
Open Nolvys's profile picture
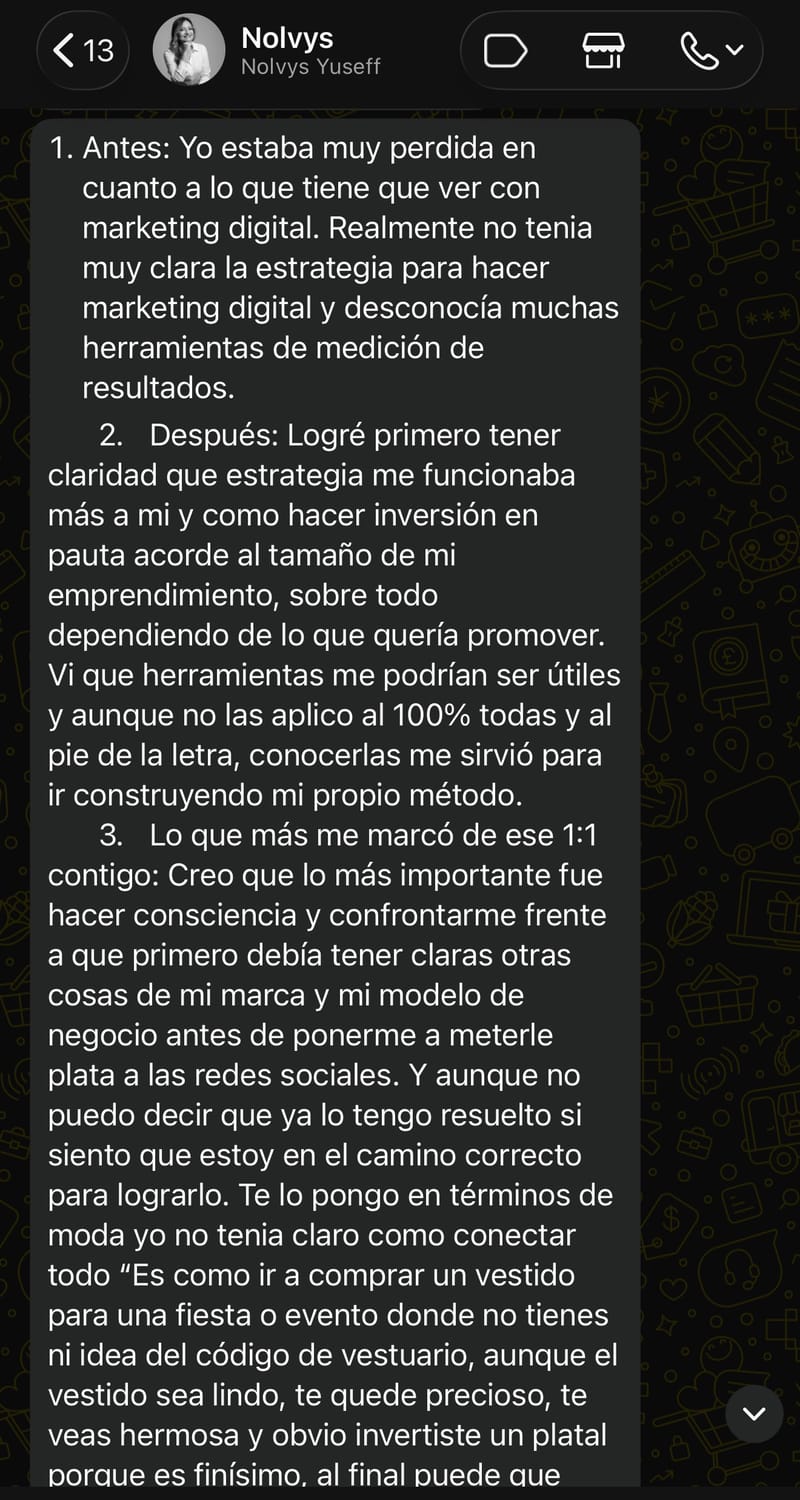[188, 50]
